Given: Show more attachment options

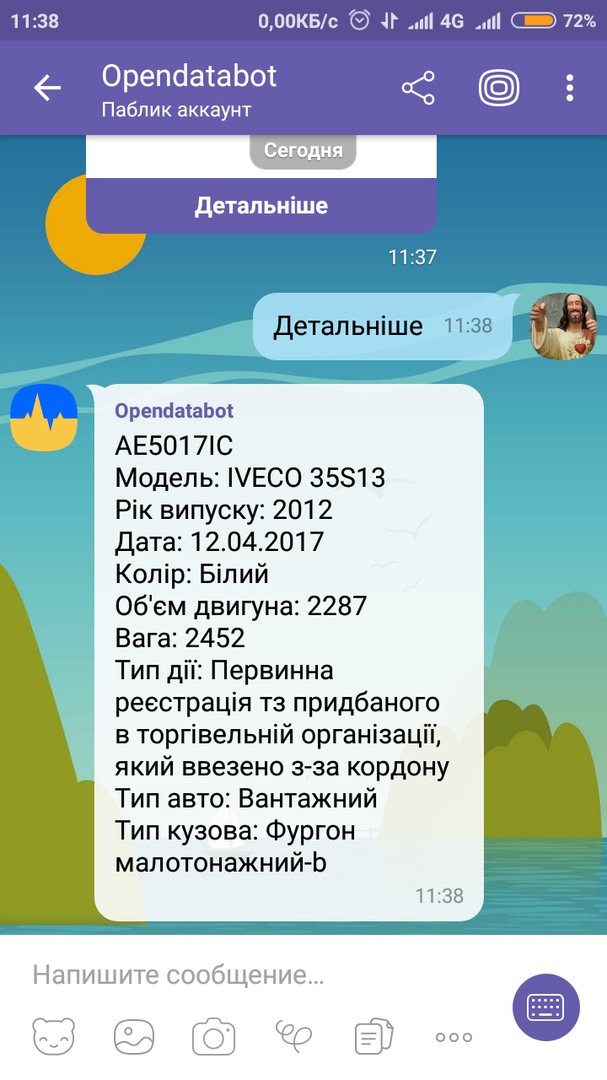Looking at the screenshot, I should [x=453, y=1037].
